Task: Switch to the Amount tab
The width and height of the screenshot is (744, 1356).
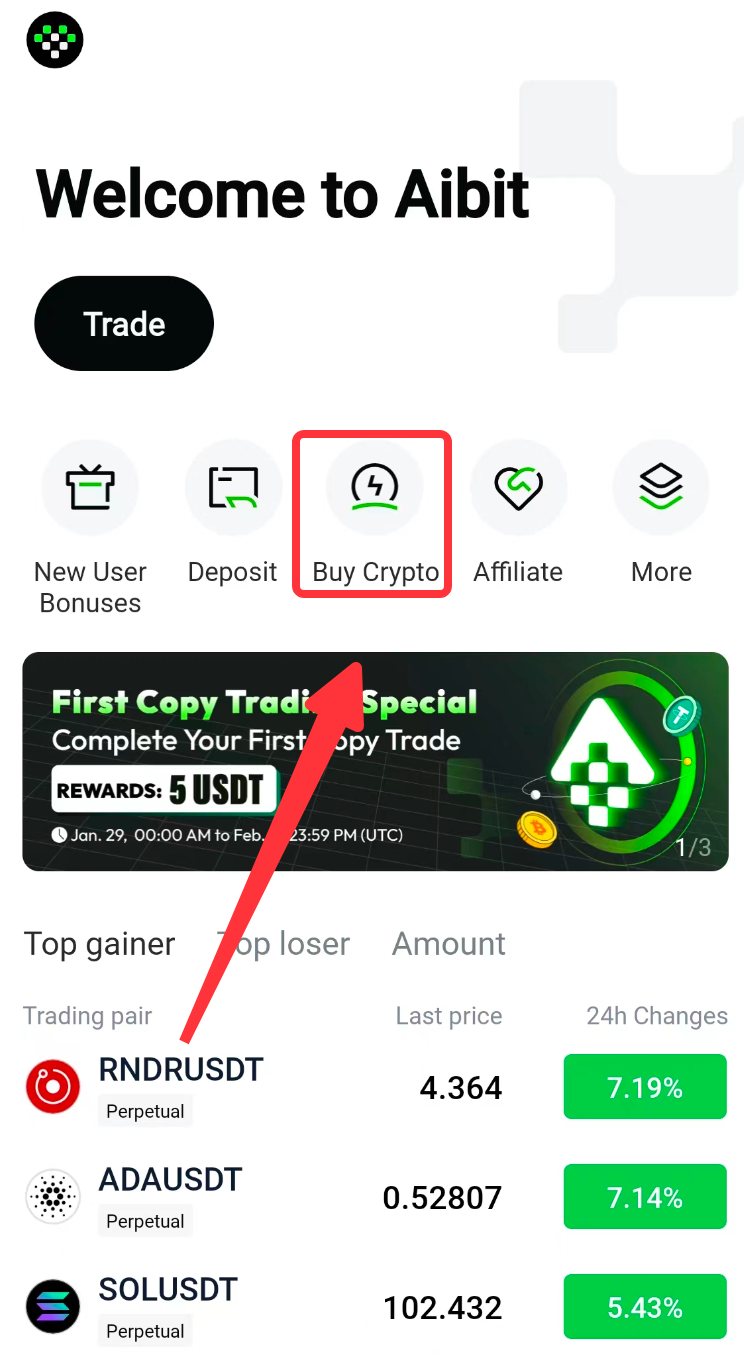Action: [x=449, y=944]
